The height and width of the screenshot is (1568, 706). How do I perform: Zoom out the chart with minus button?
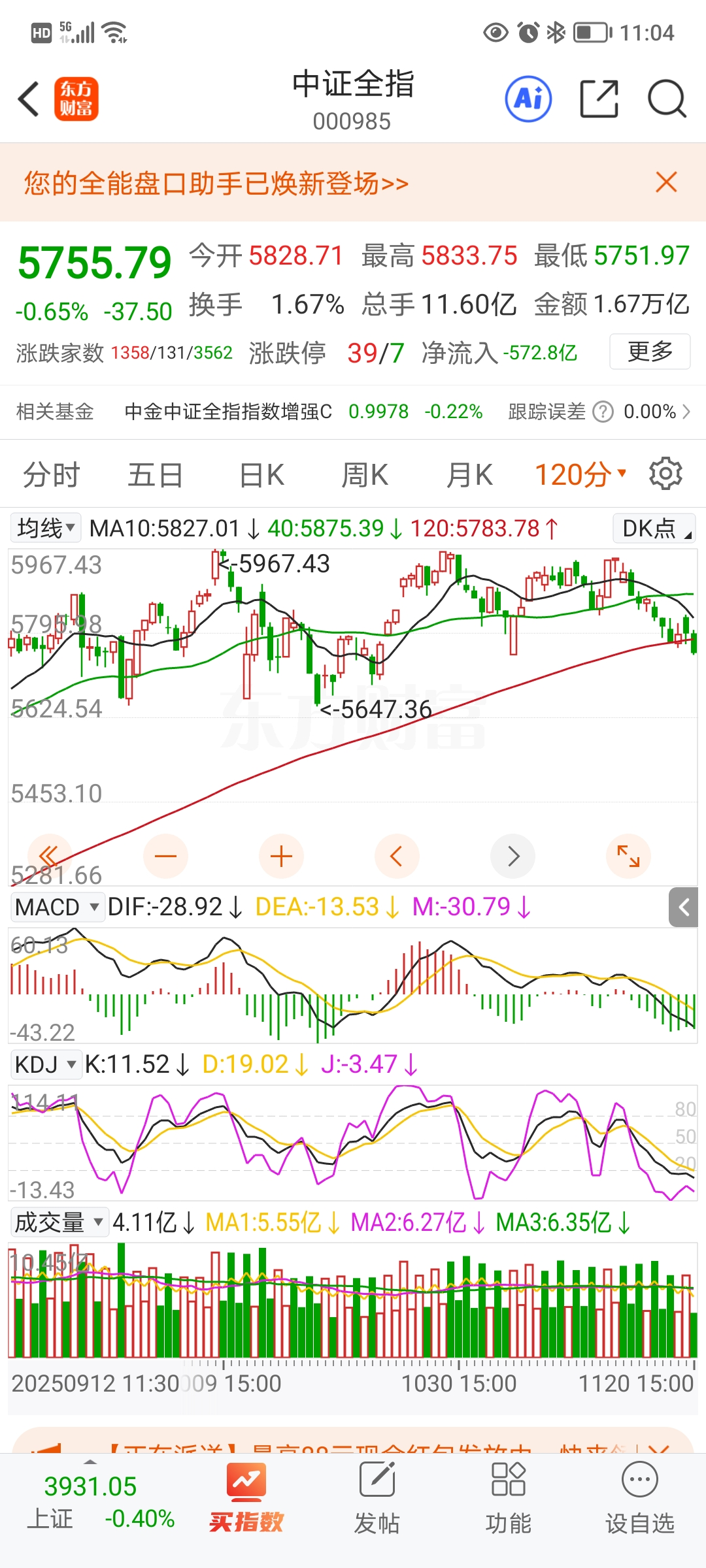[165, 856]
